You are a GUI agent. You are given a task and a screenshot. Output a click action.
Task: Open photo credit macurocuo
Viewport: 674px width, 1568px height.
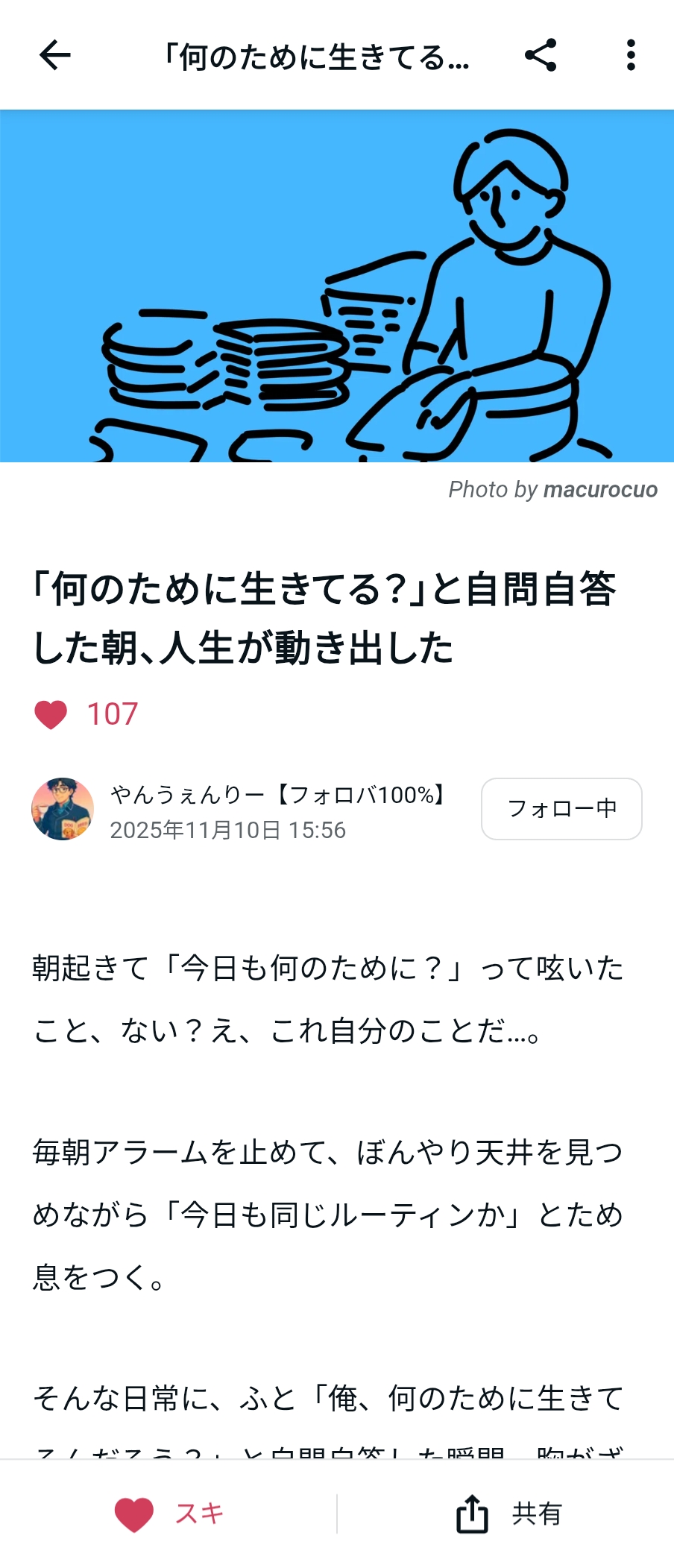[x=600, y=490]
